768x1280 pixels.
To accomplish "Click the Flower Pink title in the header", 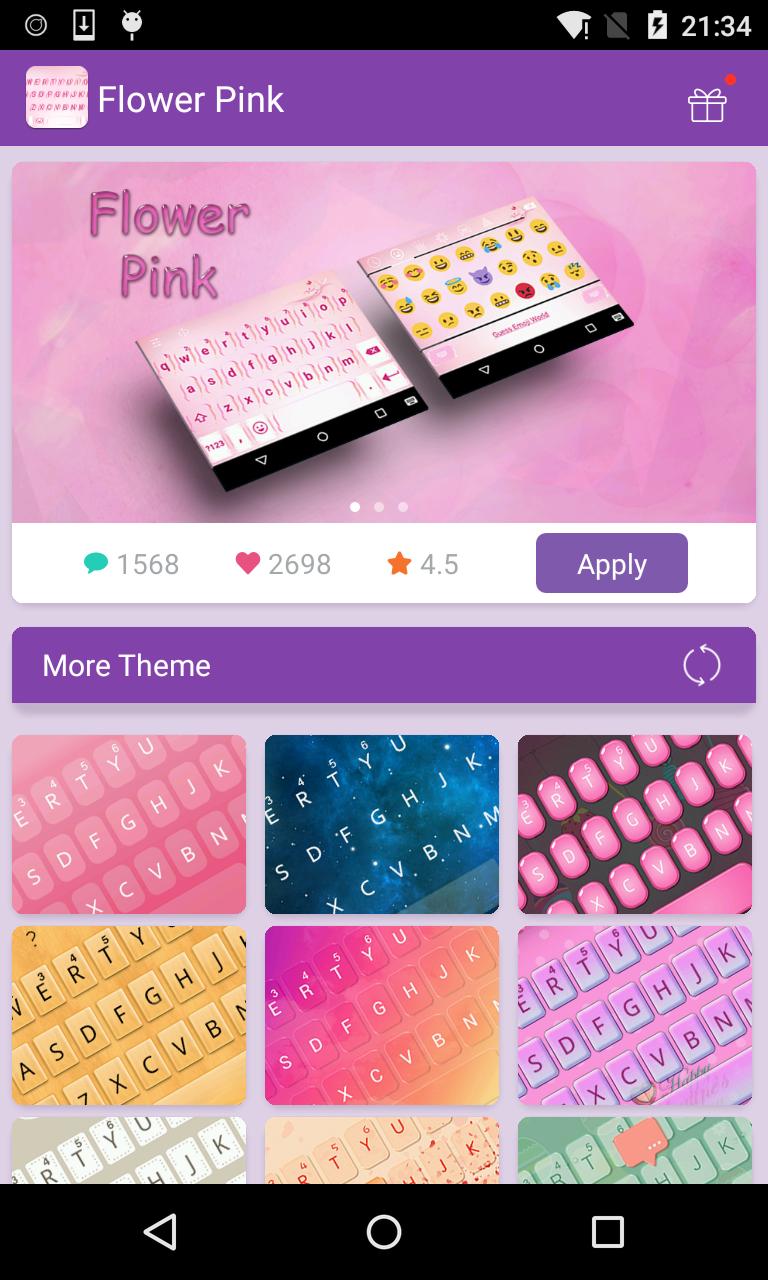I will coord(191,99).
